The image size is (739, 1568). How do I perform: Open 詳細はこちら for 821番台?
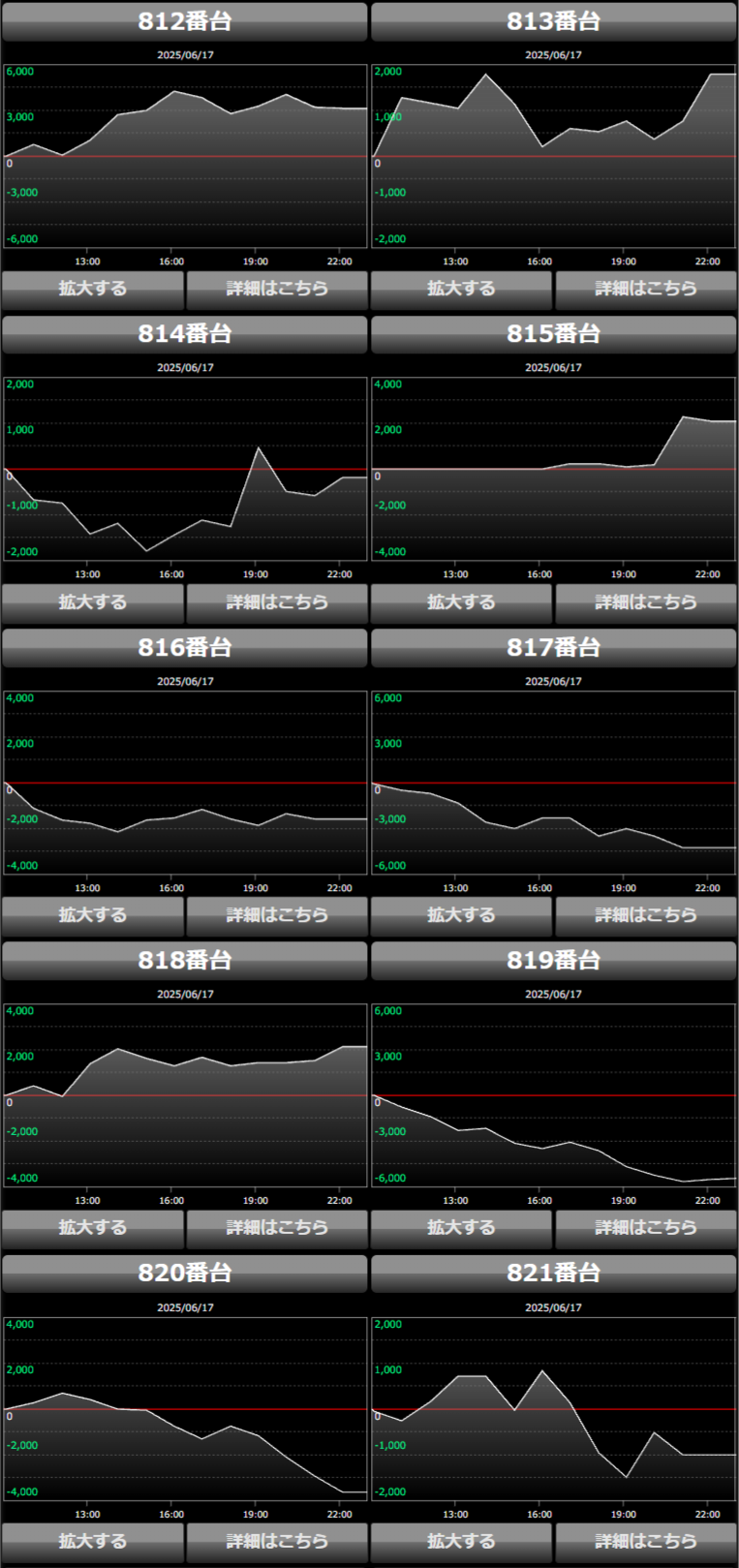646,1541
